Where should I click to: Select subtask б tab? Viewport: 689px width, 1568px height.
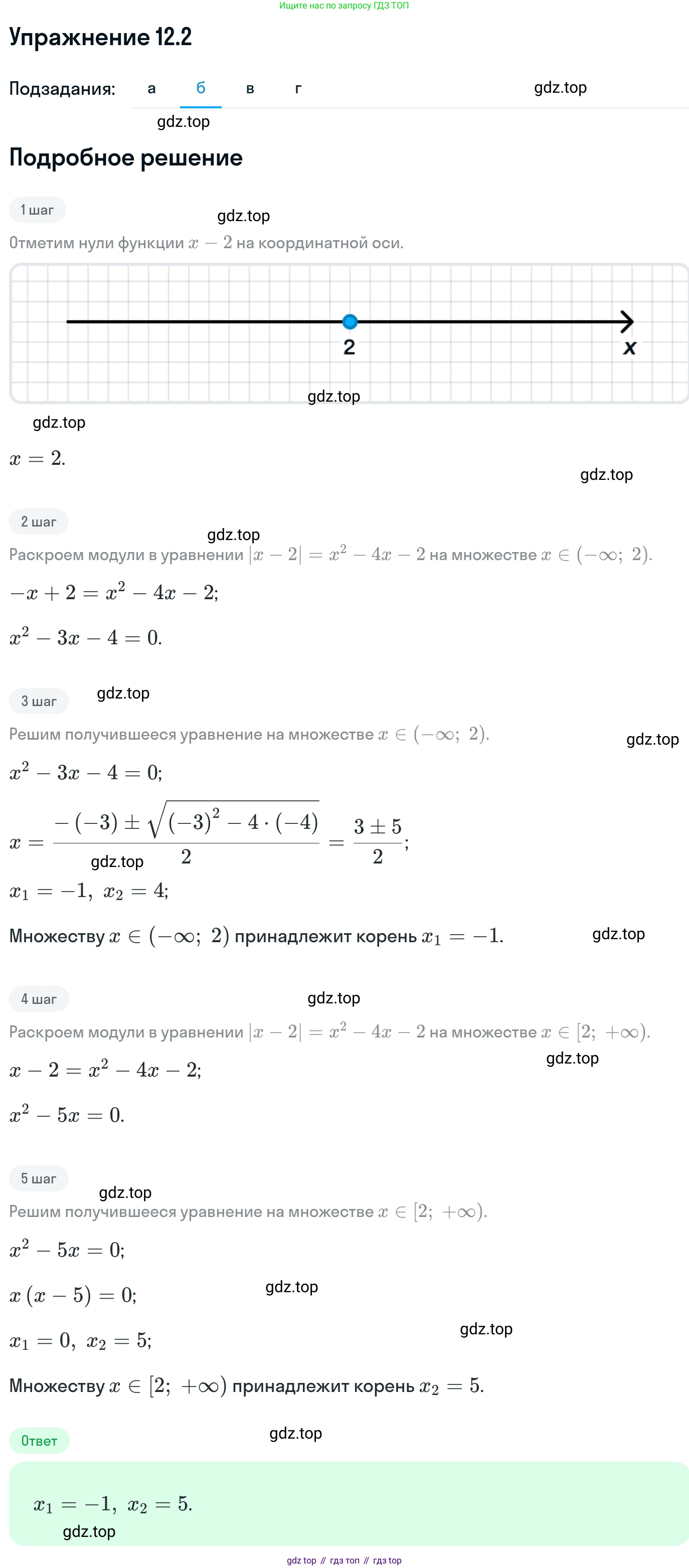coord(201,89)
